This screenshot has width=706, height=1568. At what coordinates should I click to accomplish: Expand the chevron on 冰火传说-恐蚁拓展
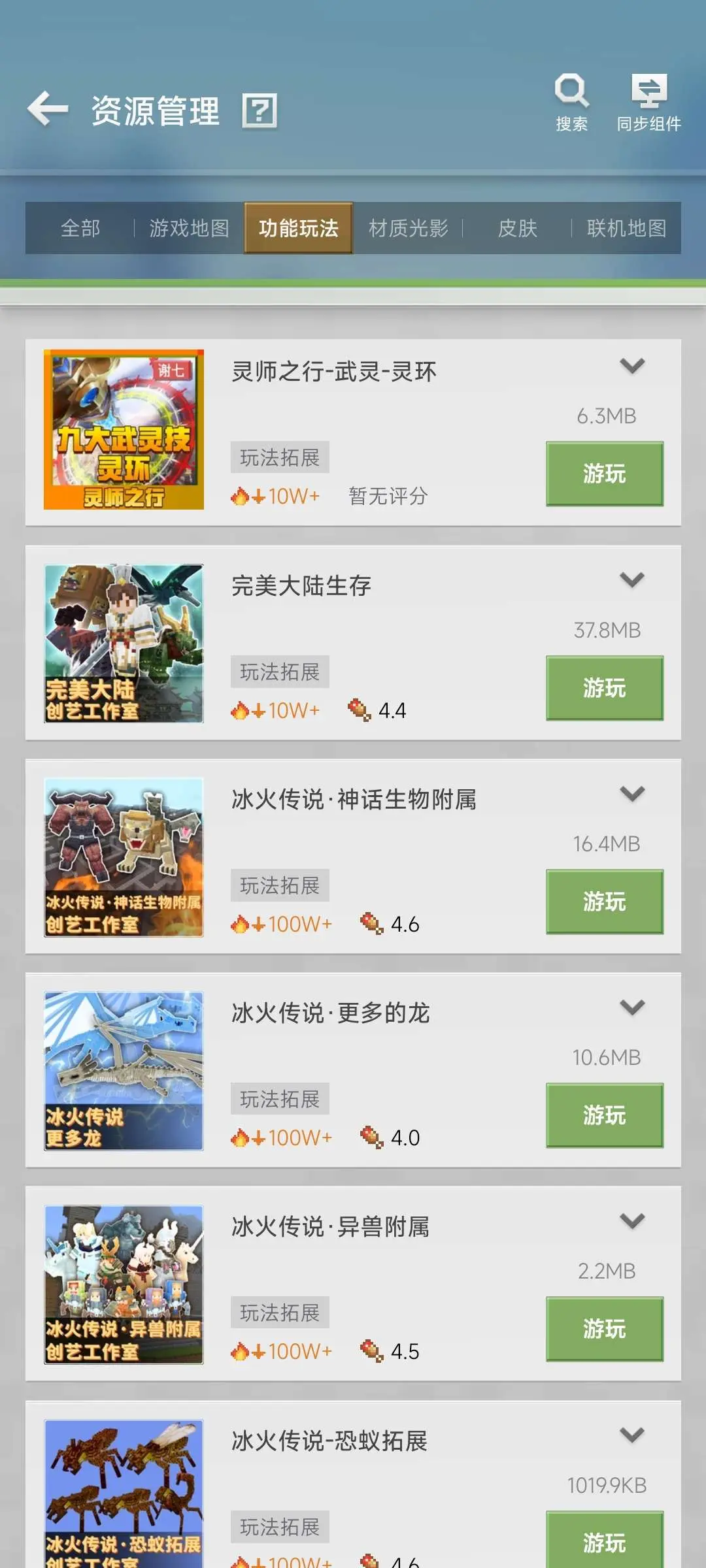632,1435
